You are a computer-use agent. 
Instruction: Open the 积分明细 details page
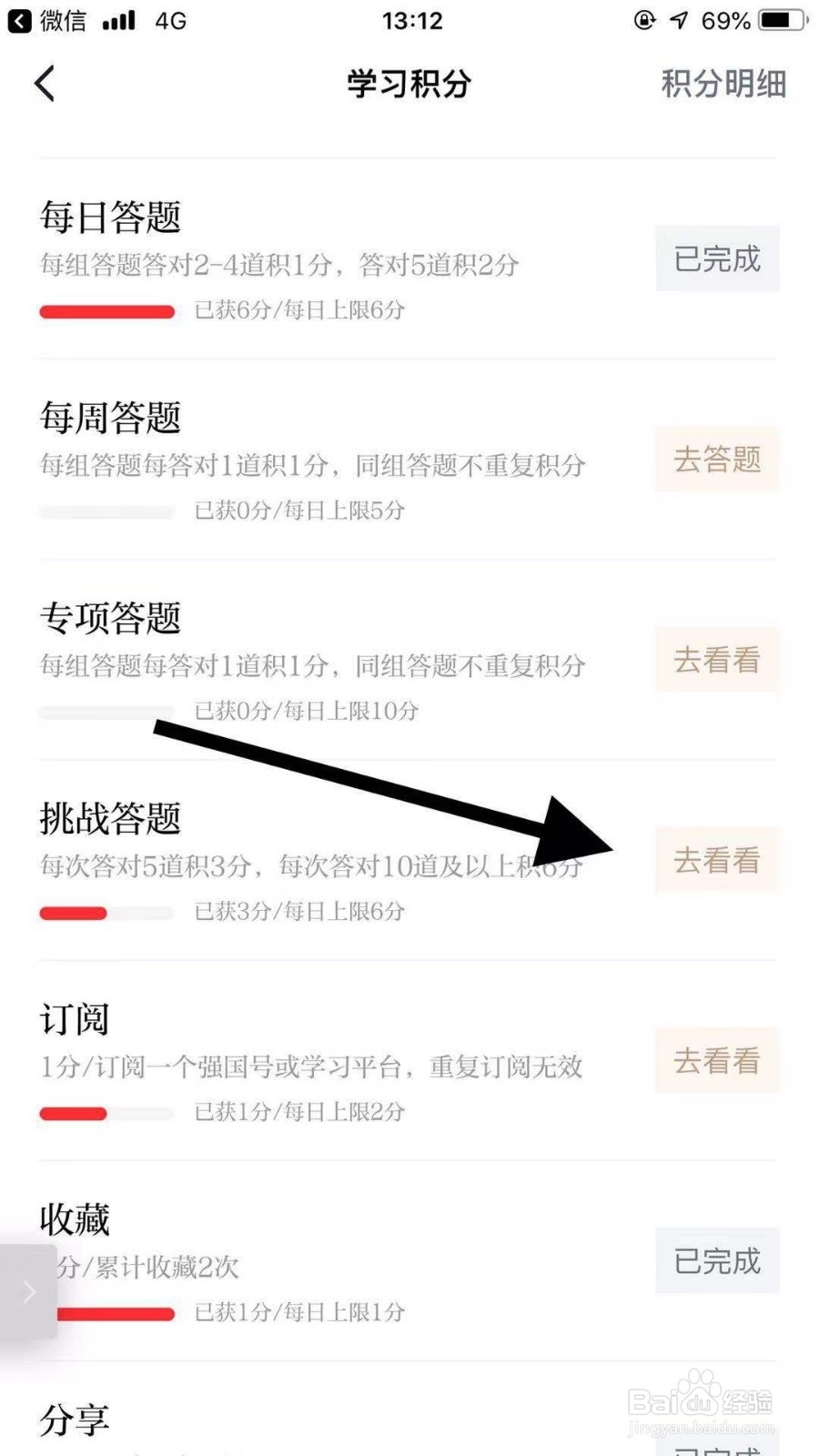click(x=723, y=85)
